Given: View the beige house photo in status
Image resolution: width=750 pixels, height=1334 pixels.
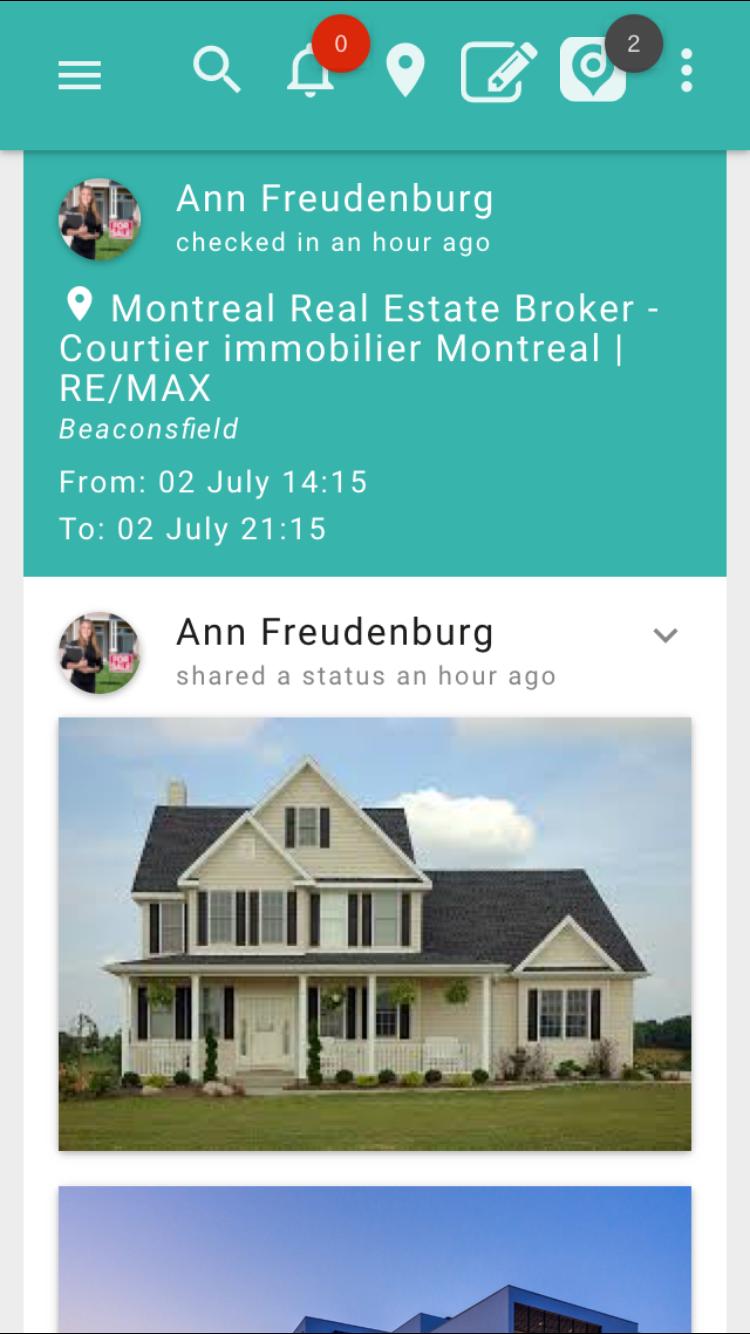Looking at the screenshot, I should pos(374,933).
